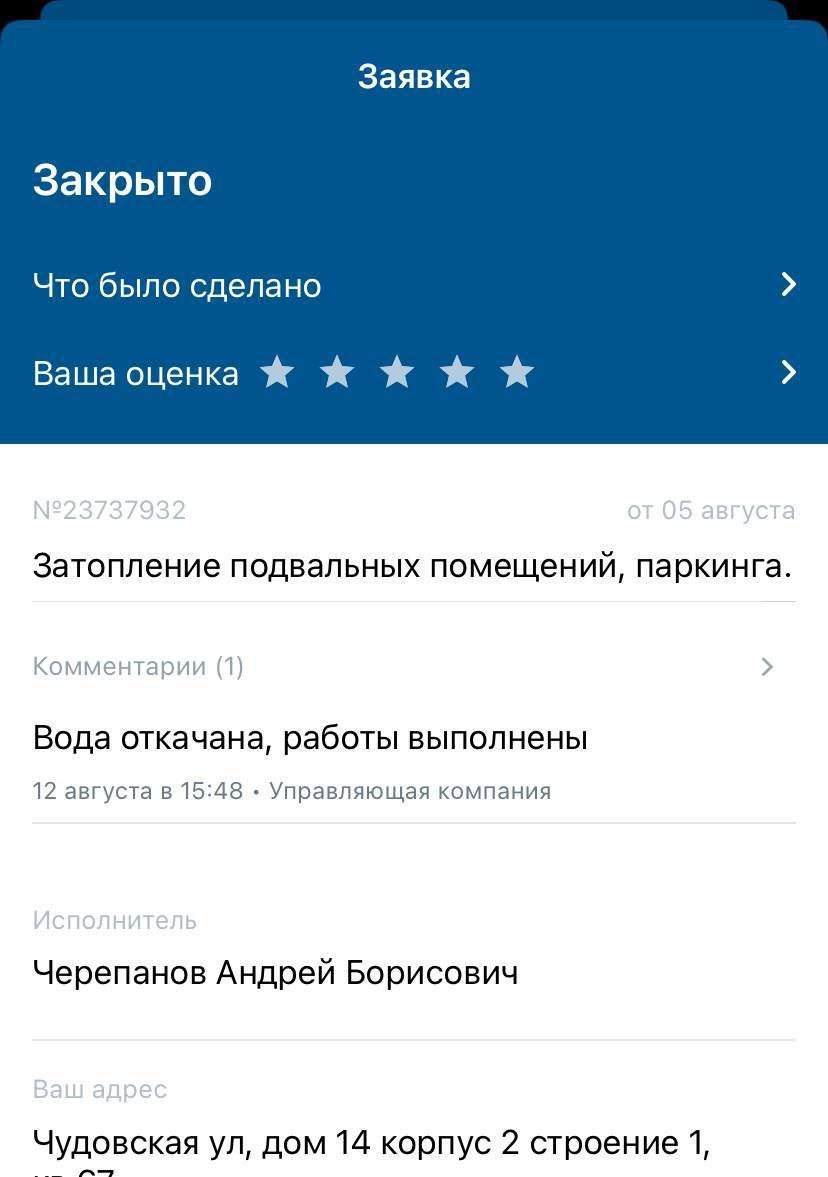This screenshot has width=828, height=1177.
Task: View the 'Комментарии (1)' list
Action: (x=139, y=666)
